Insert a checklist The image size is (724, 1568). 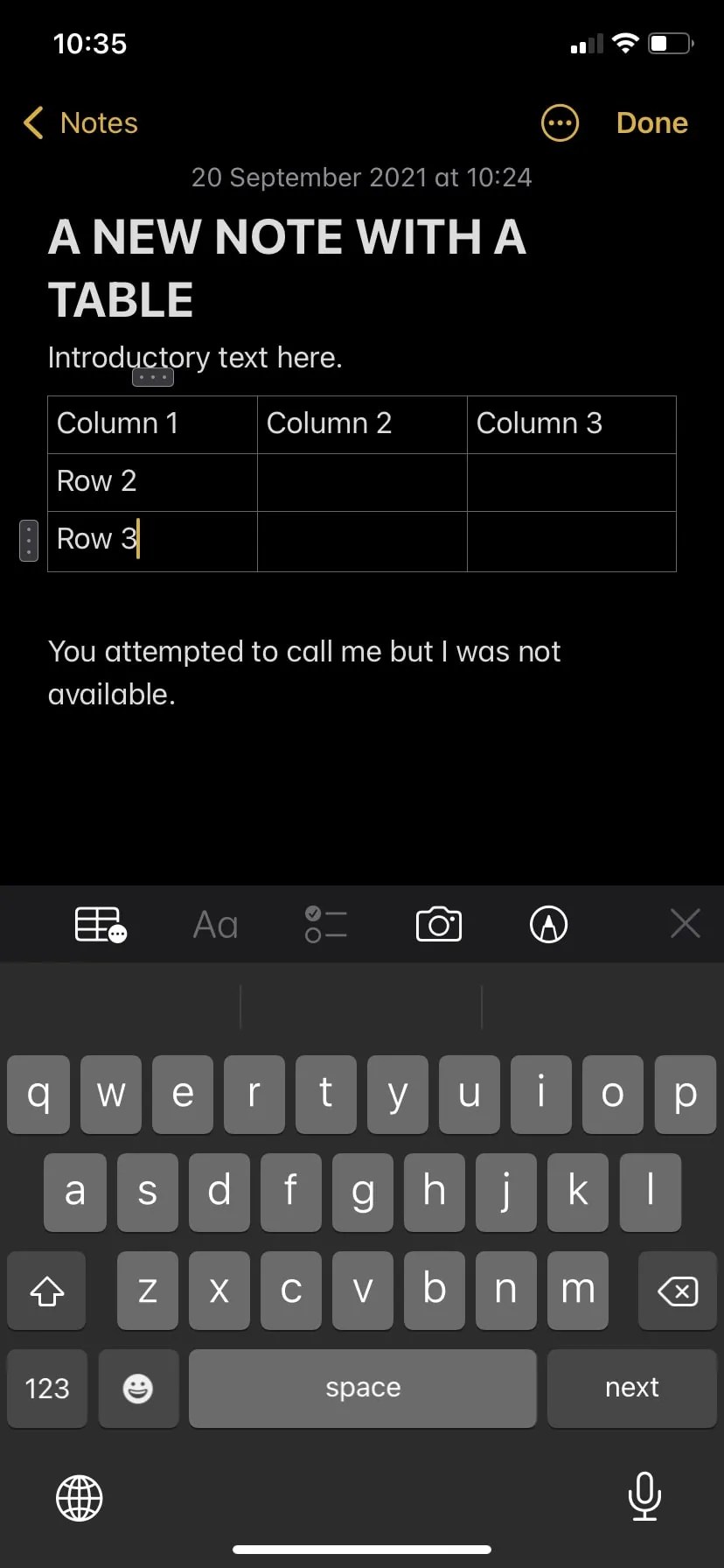pos(324,923)
